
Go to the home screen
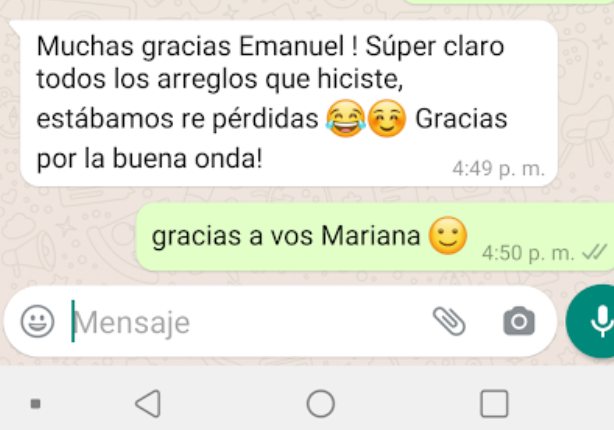pyautogui.click(x=320, y=403)
